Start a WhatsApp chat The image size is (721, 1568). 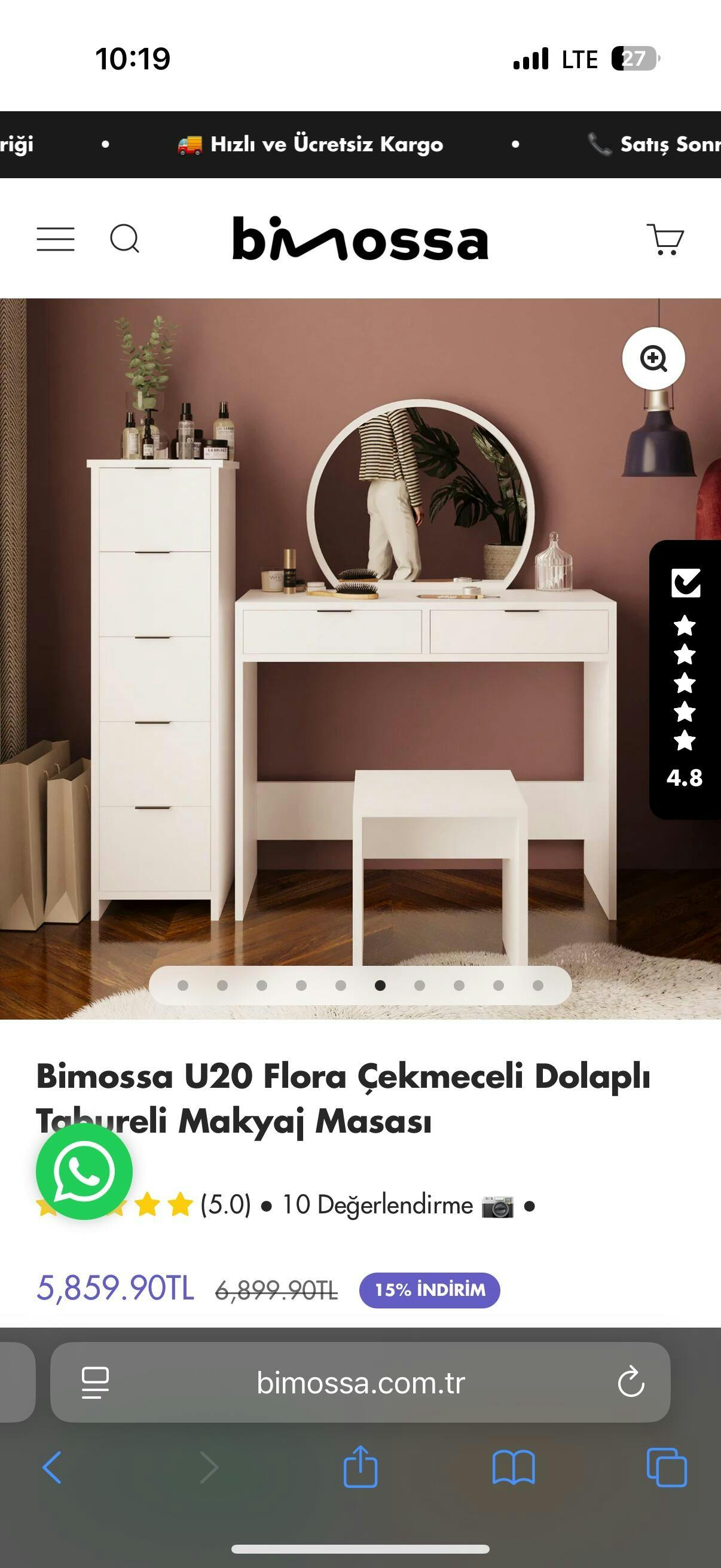coord(84,1171)
